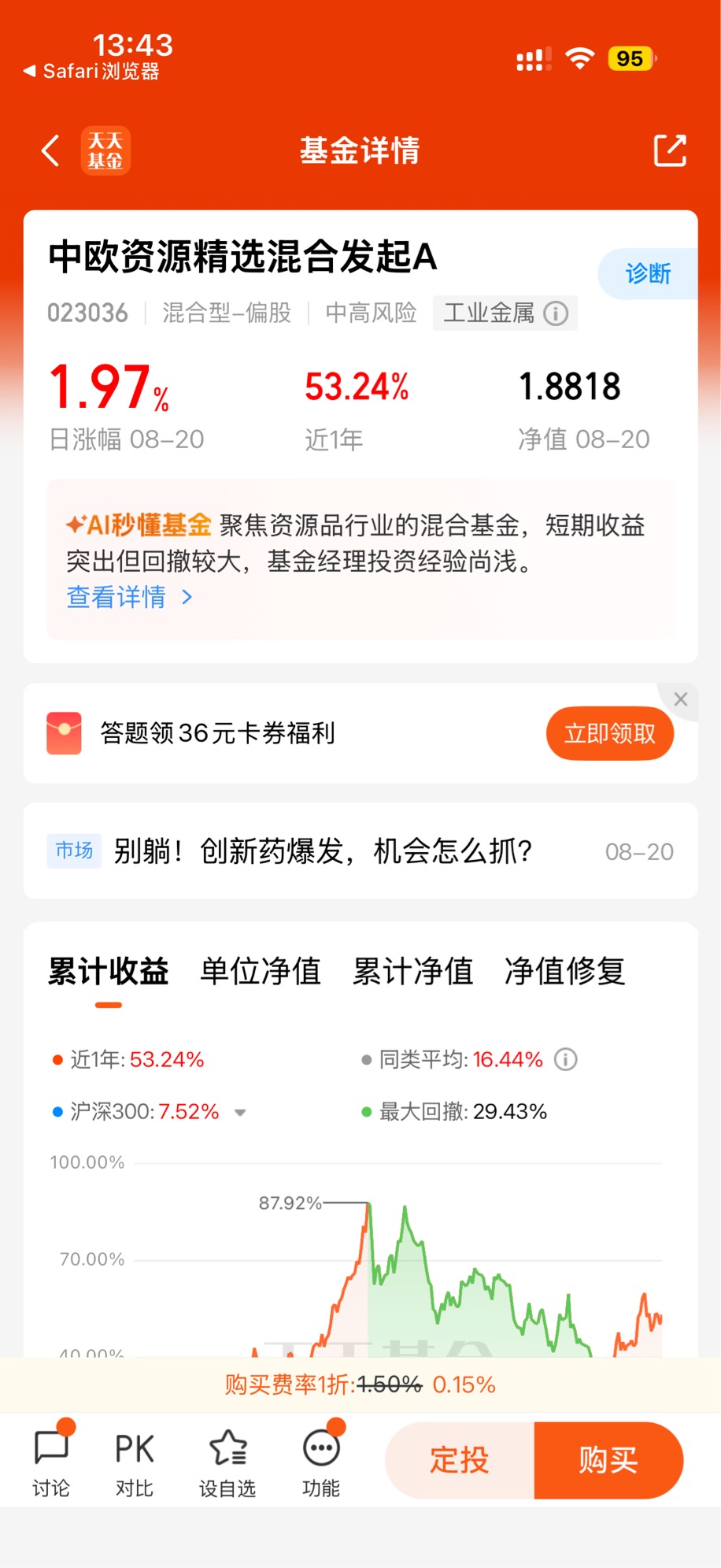
Task: Compare funds with PK 对比
Action: (135, 1462)
